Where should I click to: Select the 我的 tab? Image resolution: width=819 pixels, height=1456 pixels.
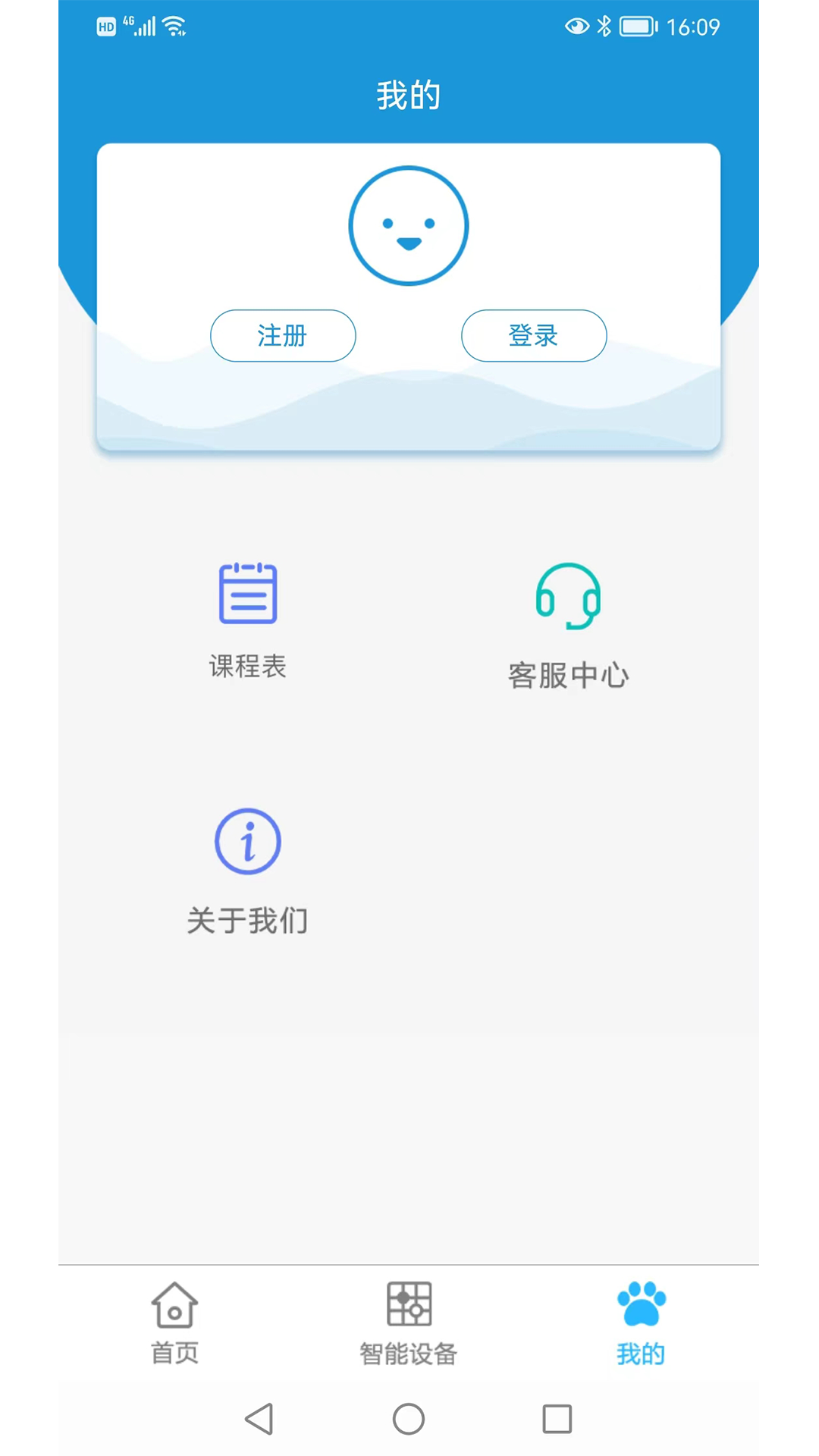pyautogui.click(x=641, y=1323)
